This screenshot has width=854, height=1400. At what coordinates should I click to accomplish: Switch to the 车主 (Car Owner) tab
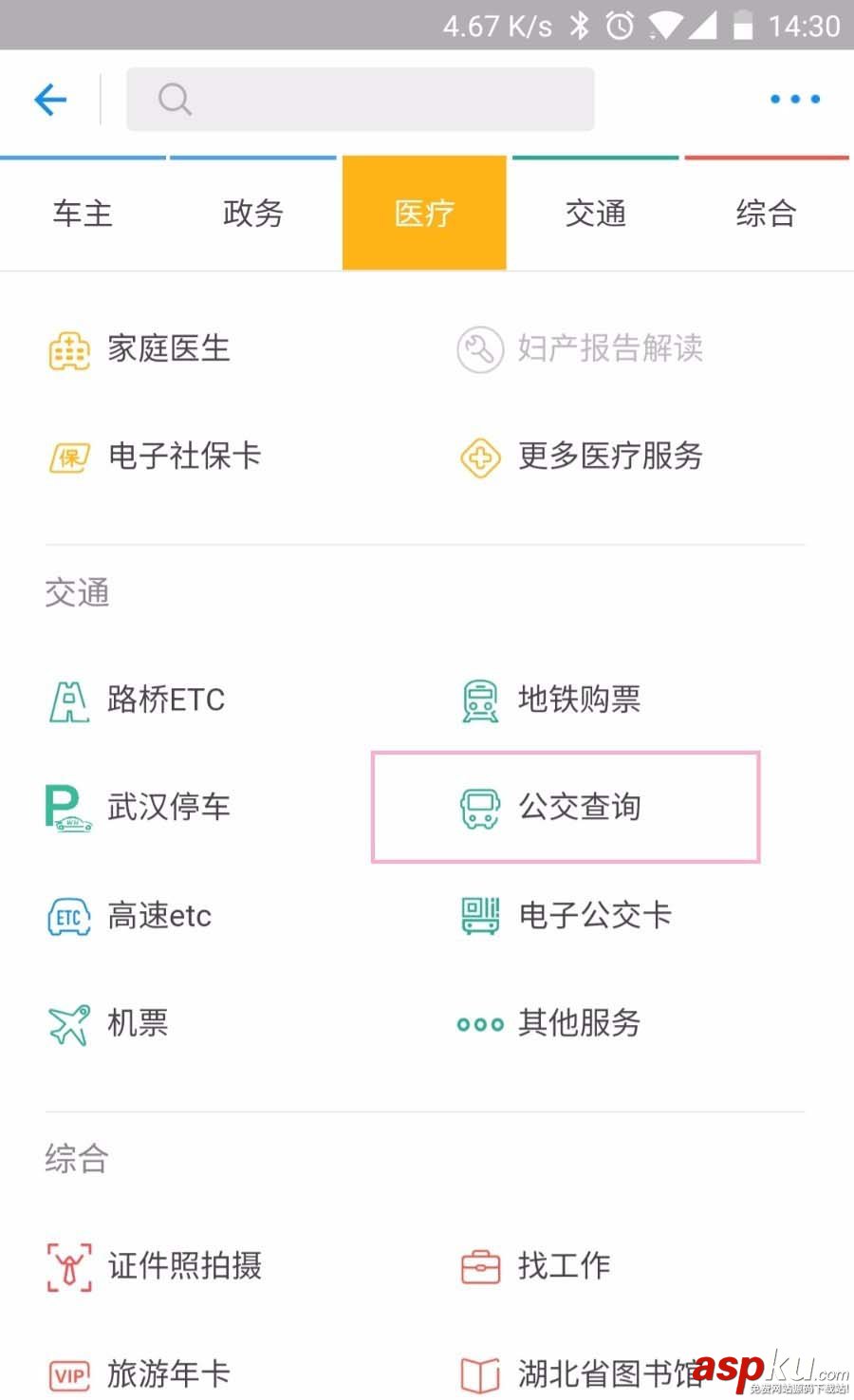click(x=83, y=213)
